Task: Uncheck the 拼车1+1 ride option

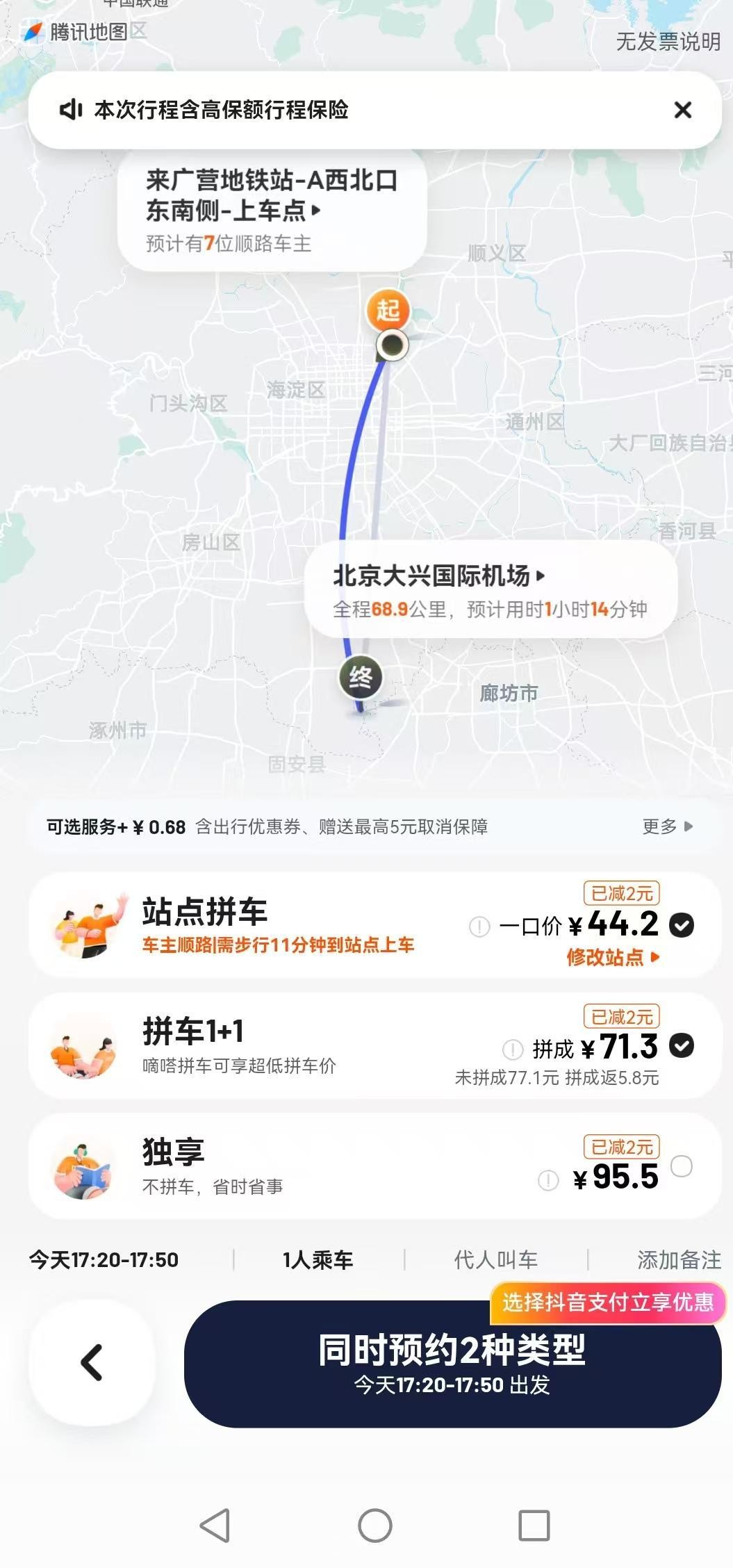Action: point(681,1046)
